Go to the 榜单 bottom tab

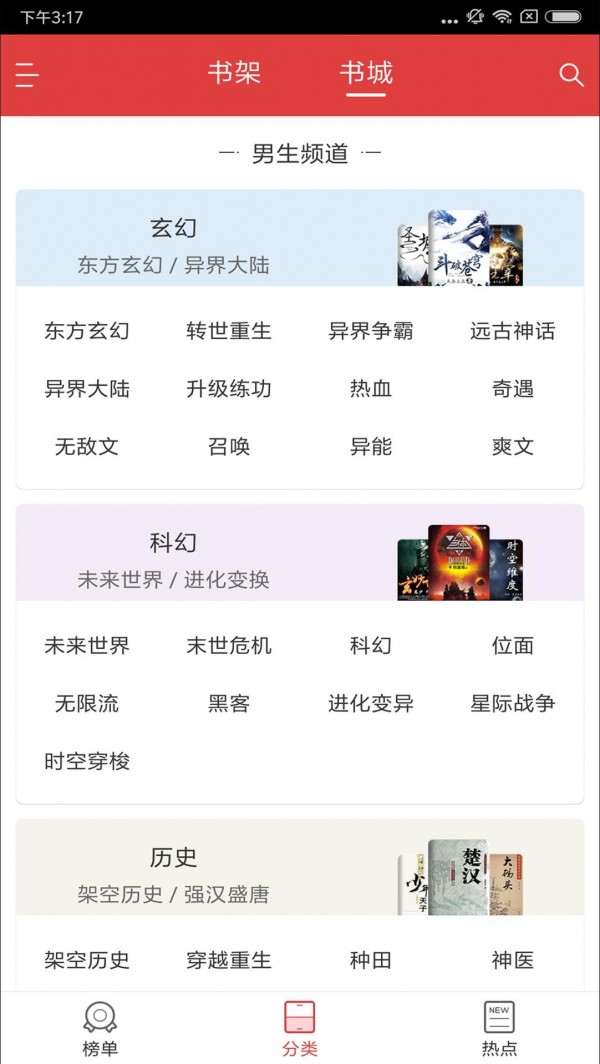point(100,1029)
